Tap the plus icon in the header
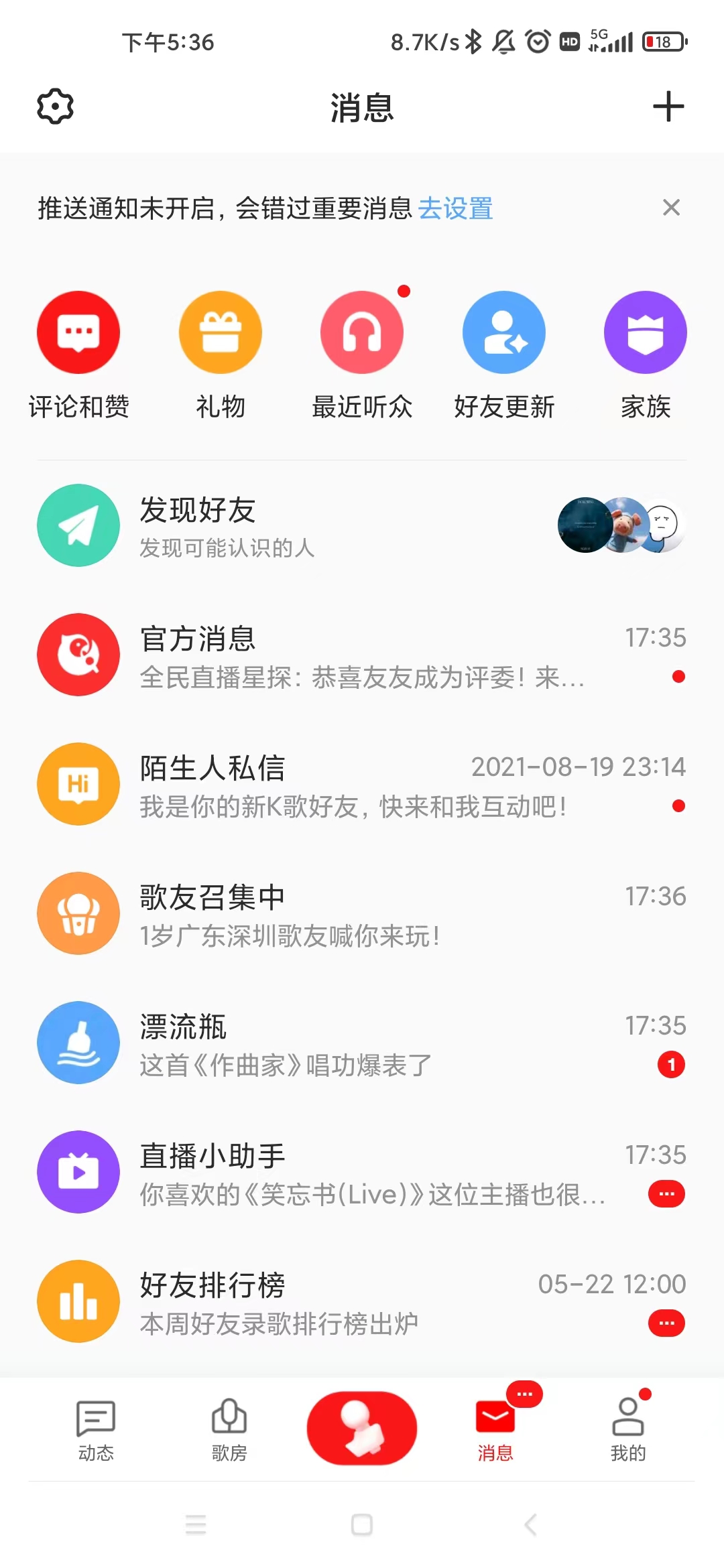724x1568 pixels. click(x=668, y=107)
